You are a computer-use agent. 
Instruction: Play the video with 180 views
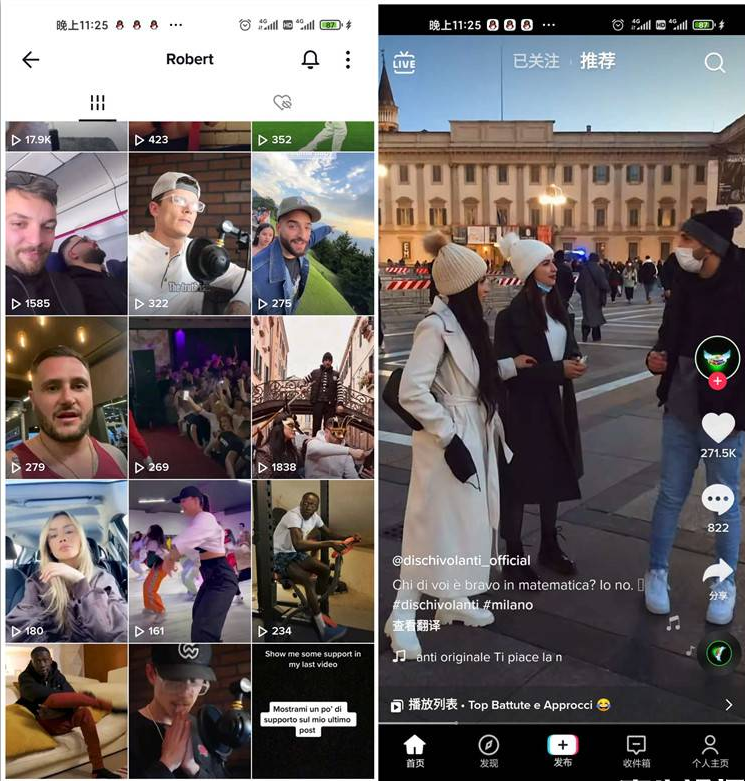coord(66,561)
